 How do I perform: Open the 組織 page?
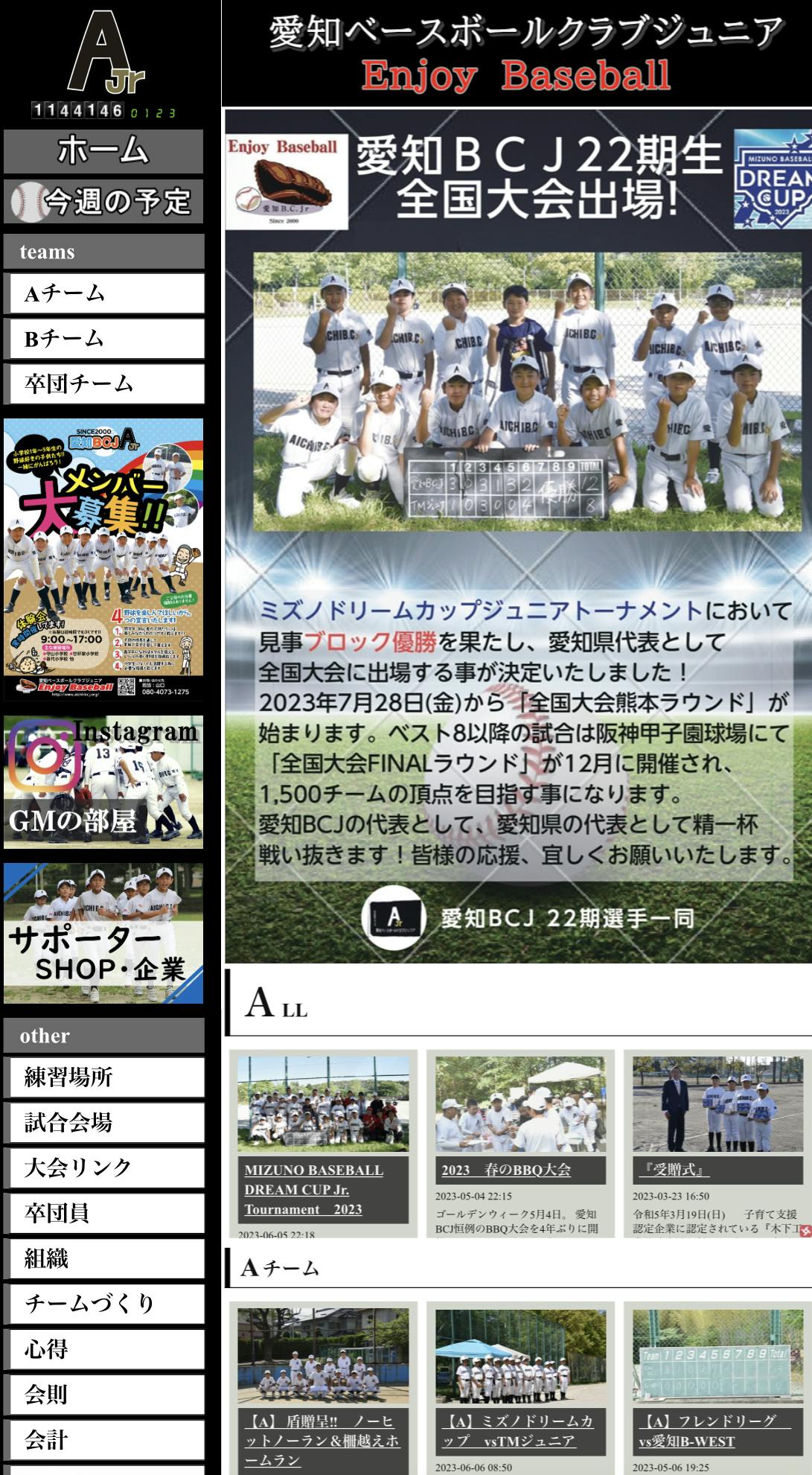click(x=106, y=1258)
